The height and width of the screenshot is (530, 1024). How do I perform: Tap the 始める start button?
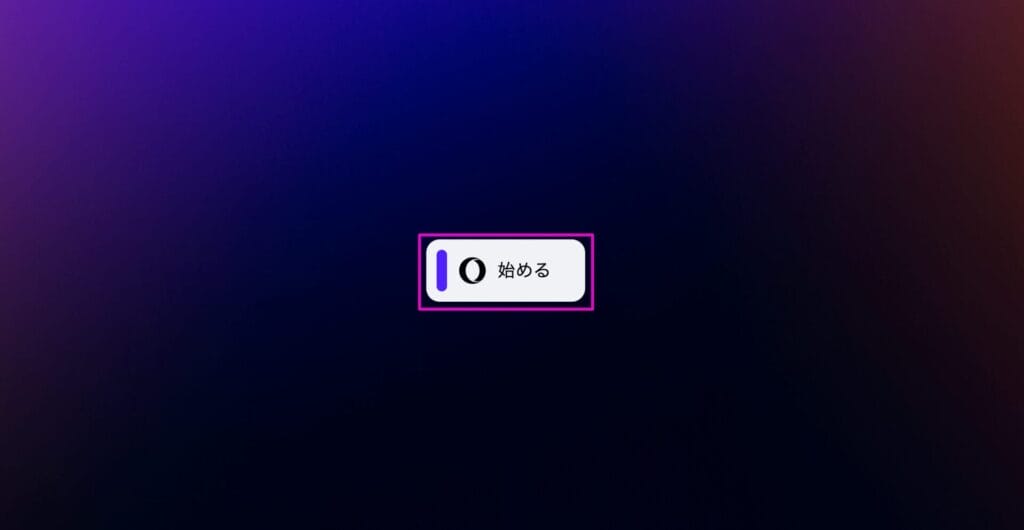pyautogui.click(x=506, y=270)
